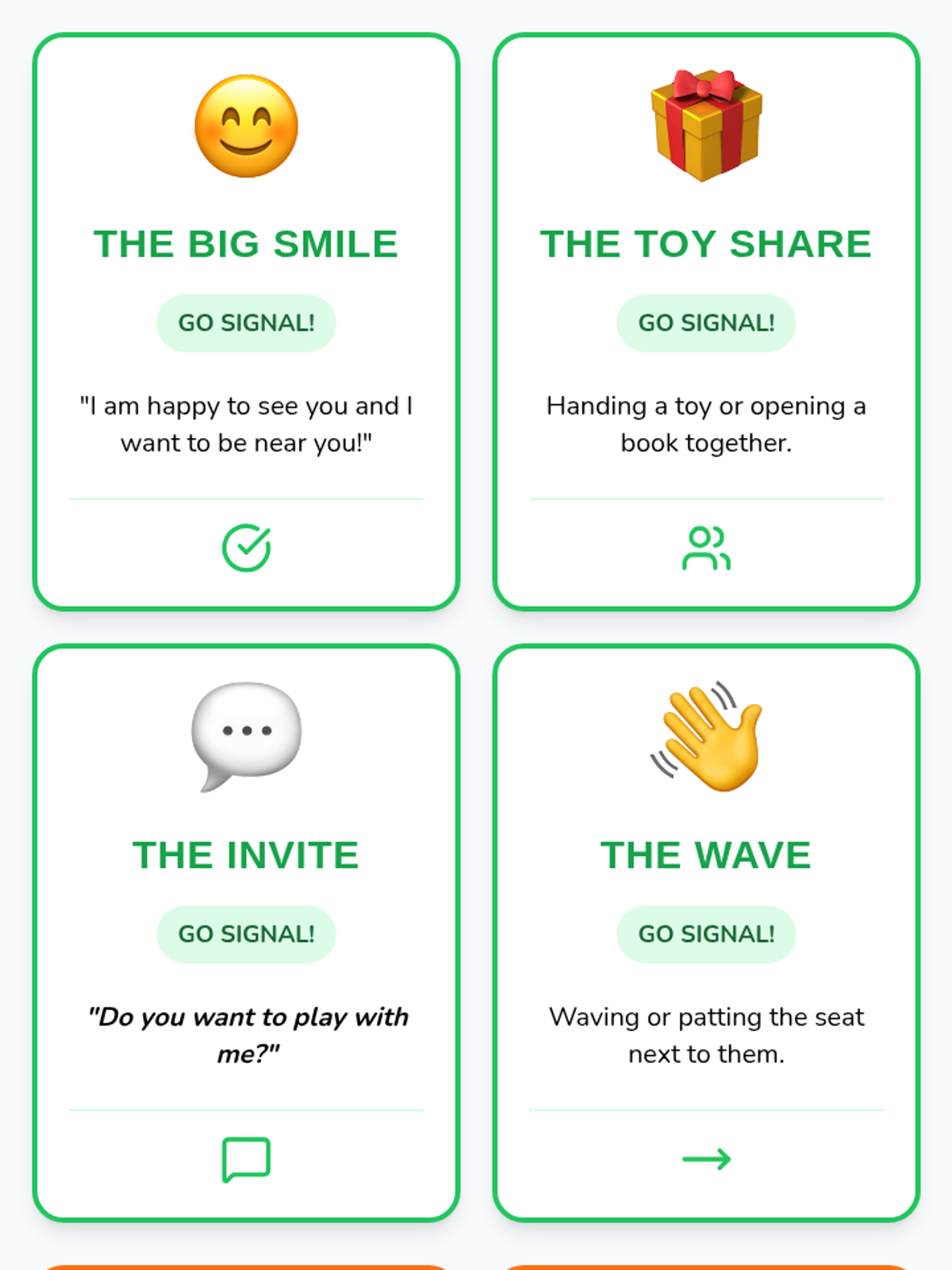
Task: Open The Wave card
Action: (x=706, y=933)
